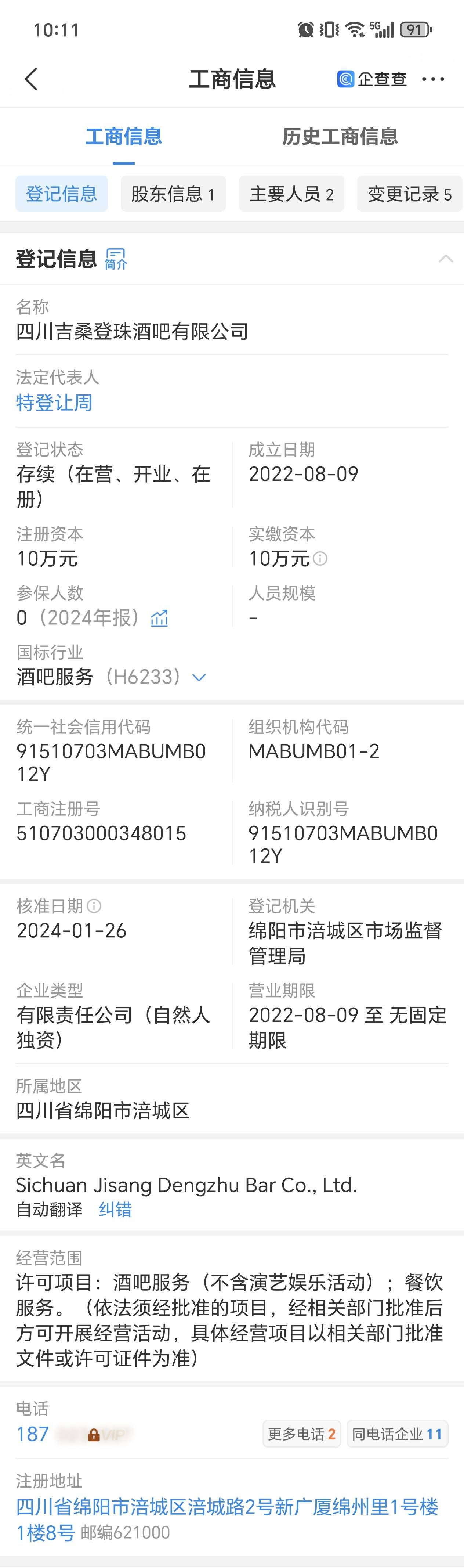Select the 登记信息 chip

[61, 194]
